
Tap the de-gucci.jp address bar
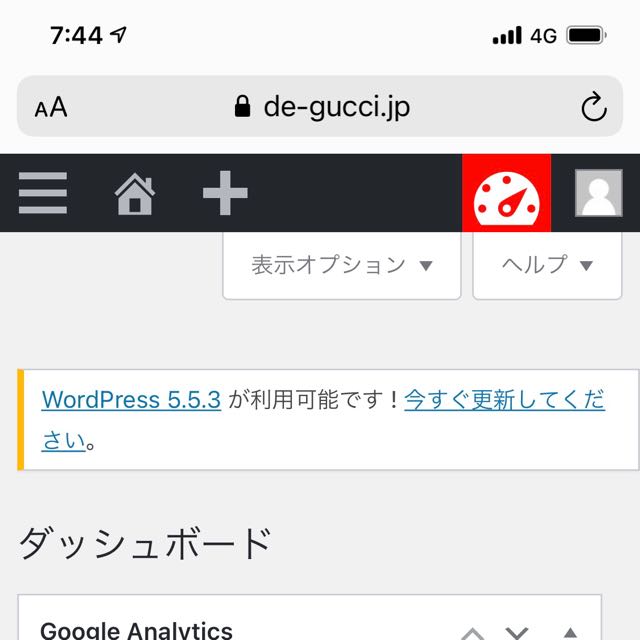(x=322, y=107)
